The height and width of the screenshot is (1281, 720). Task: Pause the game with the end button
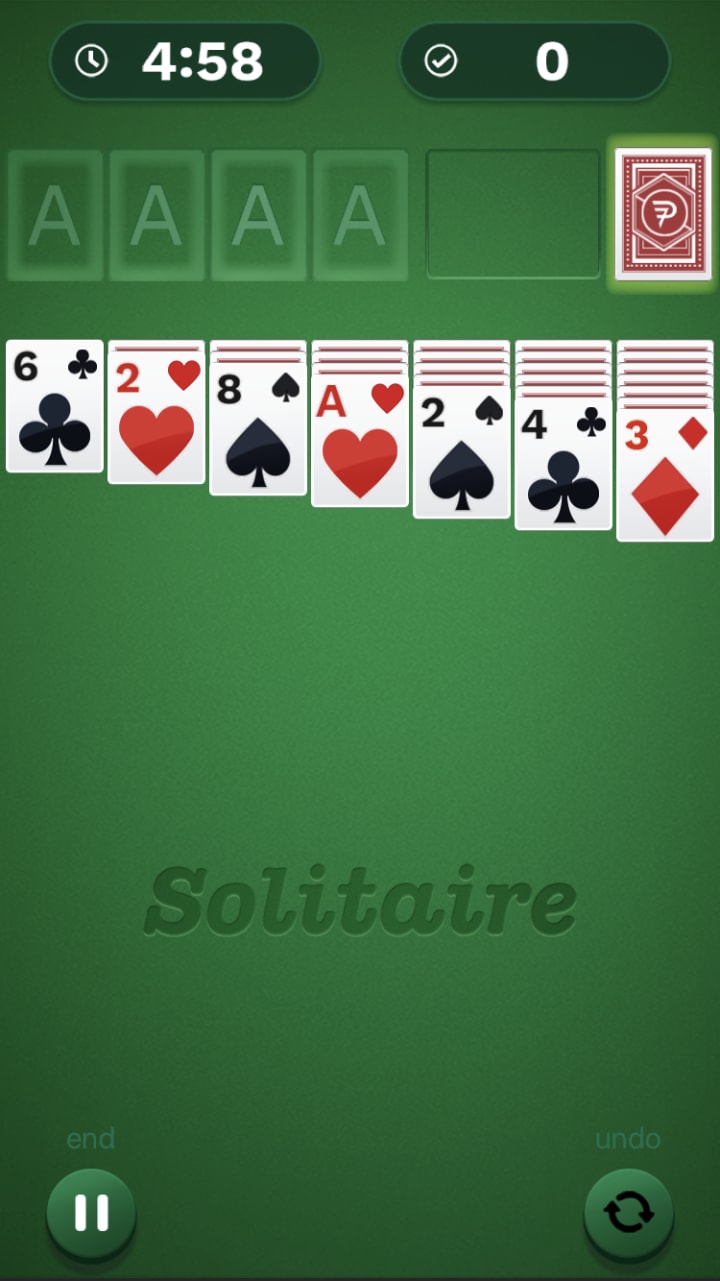tap(91, 1213)
